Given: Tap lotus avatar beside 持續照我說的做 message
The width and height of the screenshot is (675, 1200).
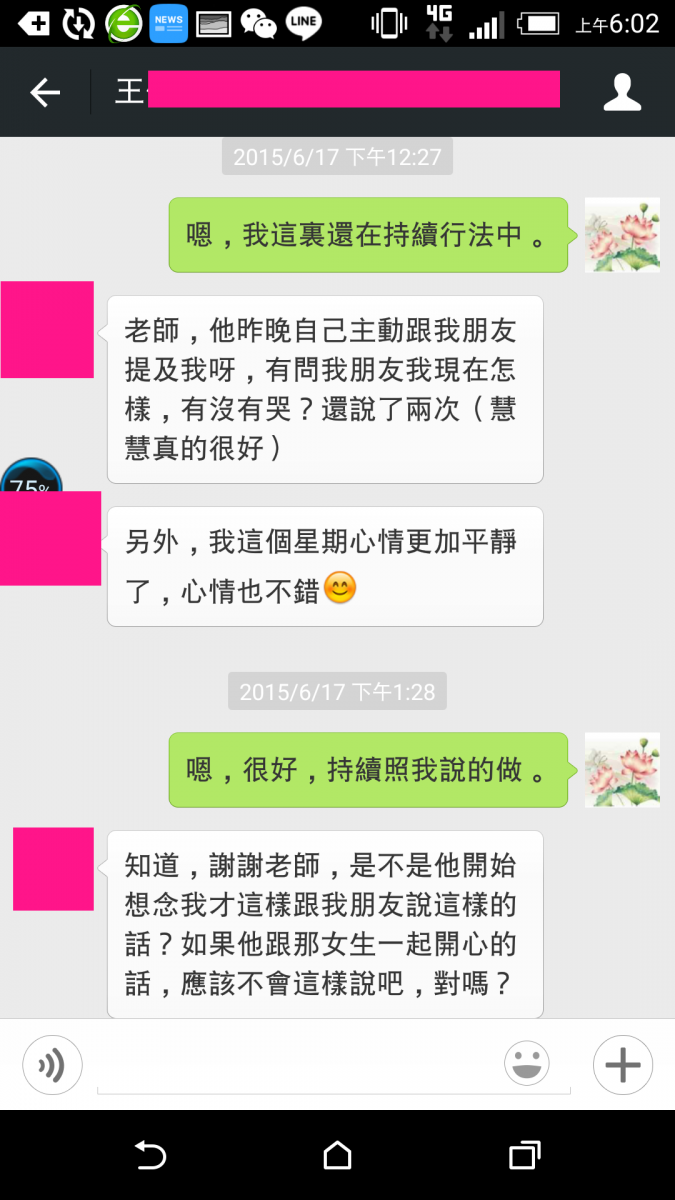Looking at the screenshot, I should coord(622,770).
